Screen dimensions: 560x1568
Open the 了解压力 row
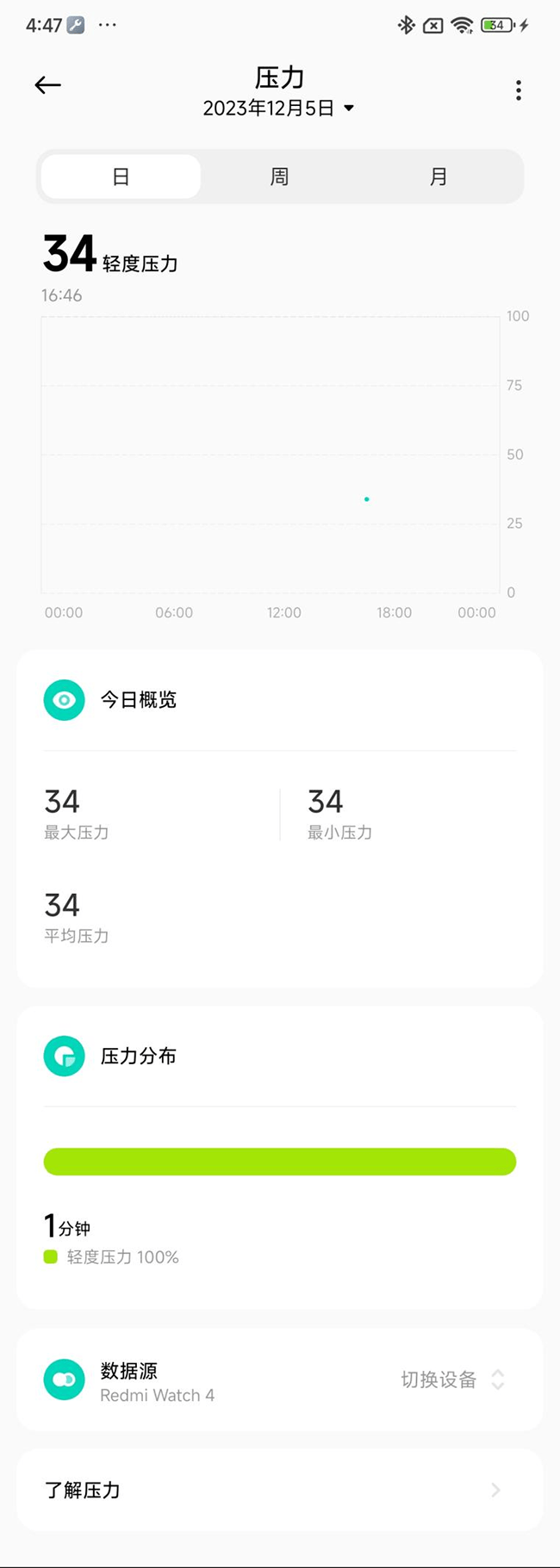pyautogui.click(x=279, y=1490)
